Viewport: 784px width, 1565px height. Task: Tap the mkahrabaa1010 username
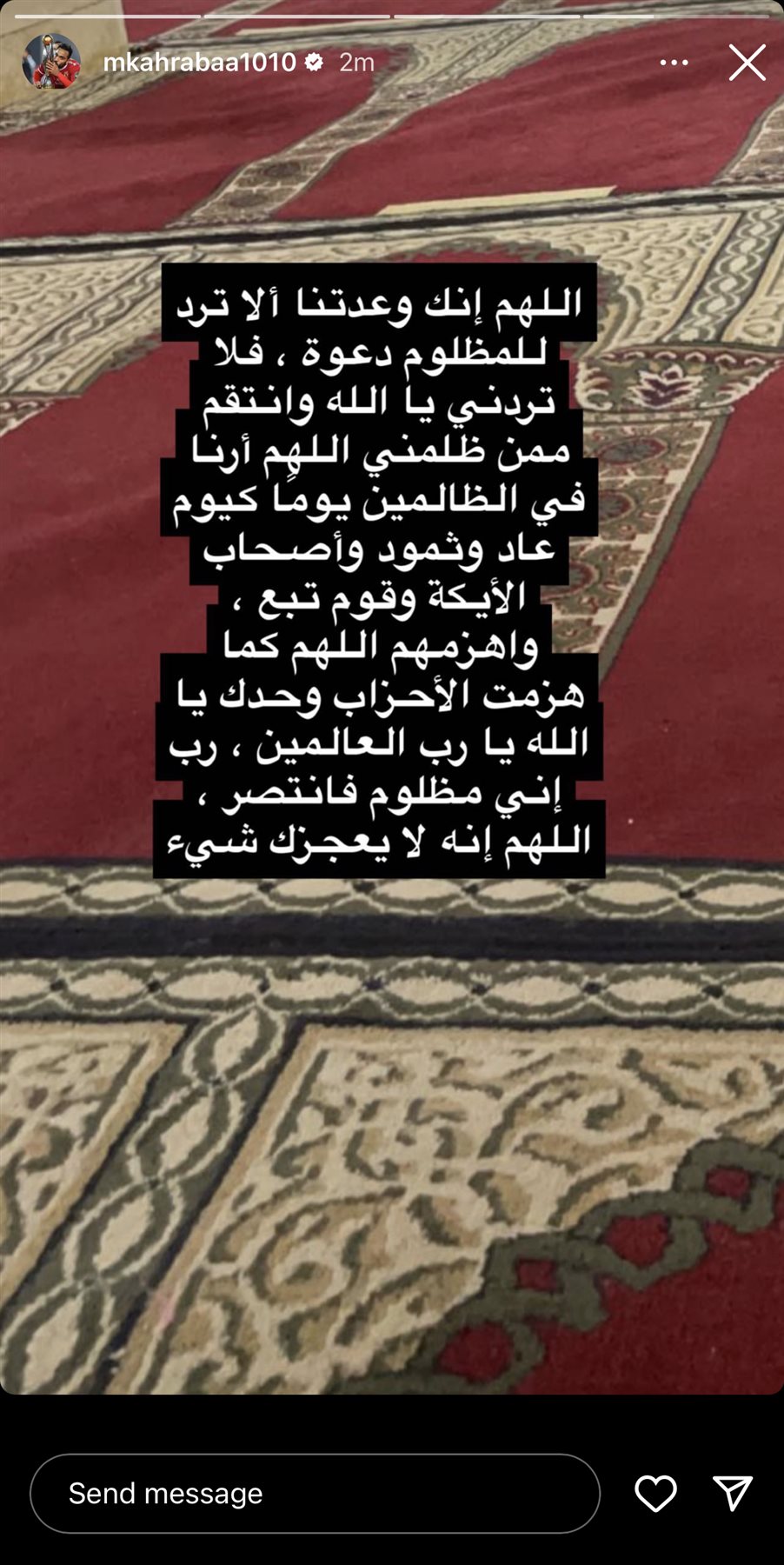pyautogui.click(x=199, y=62)
